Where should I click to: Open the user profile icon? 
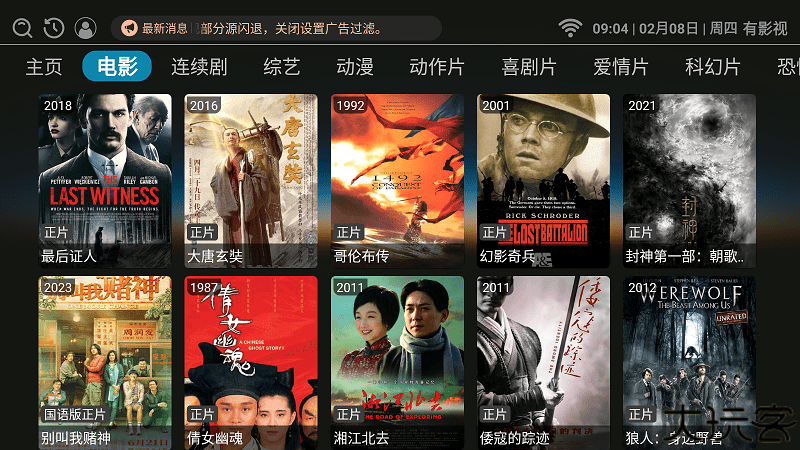coord(86,28)
